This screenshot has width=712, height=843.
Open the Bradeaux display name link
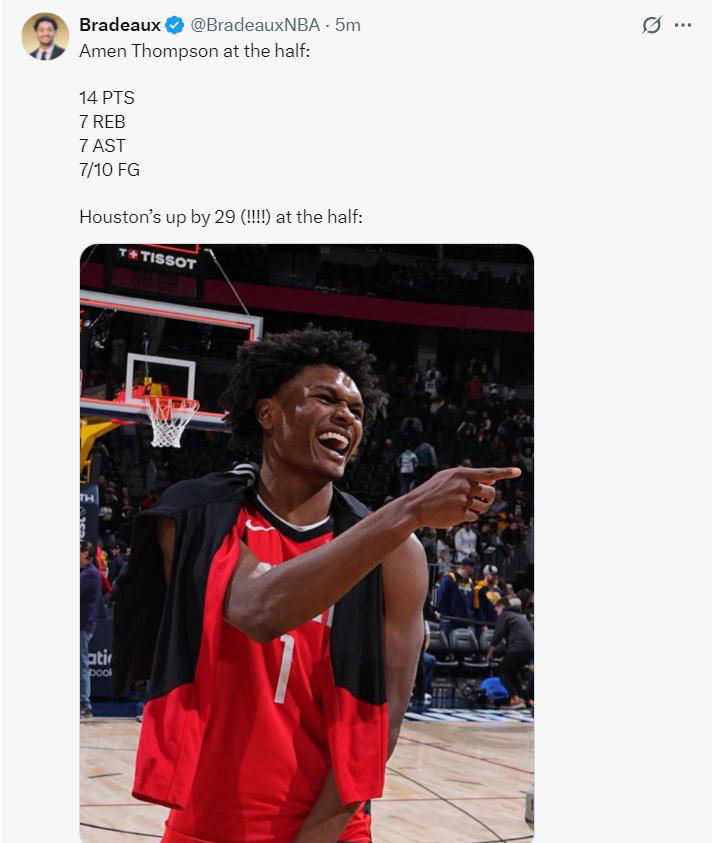point(119,25)
